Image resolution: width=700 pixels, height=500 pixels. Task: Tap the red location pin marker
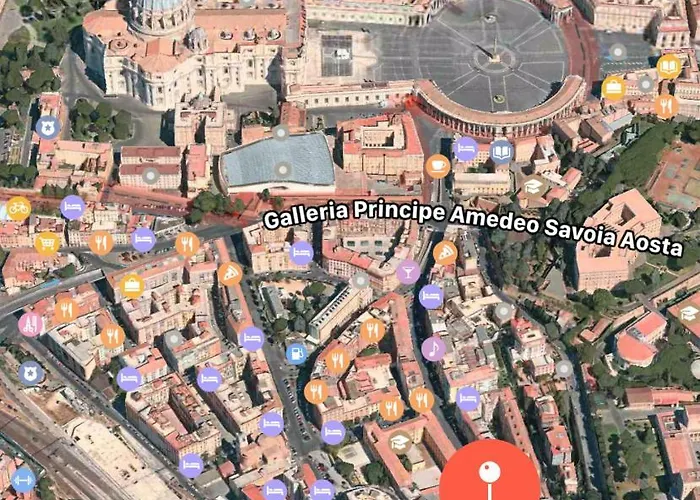coord(489,472)
